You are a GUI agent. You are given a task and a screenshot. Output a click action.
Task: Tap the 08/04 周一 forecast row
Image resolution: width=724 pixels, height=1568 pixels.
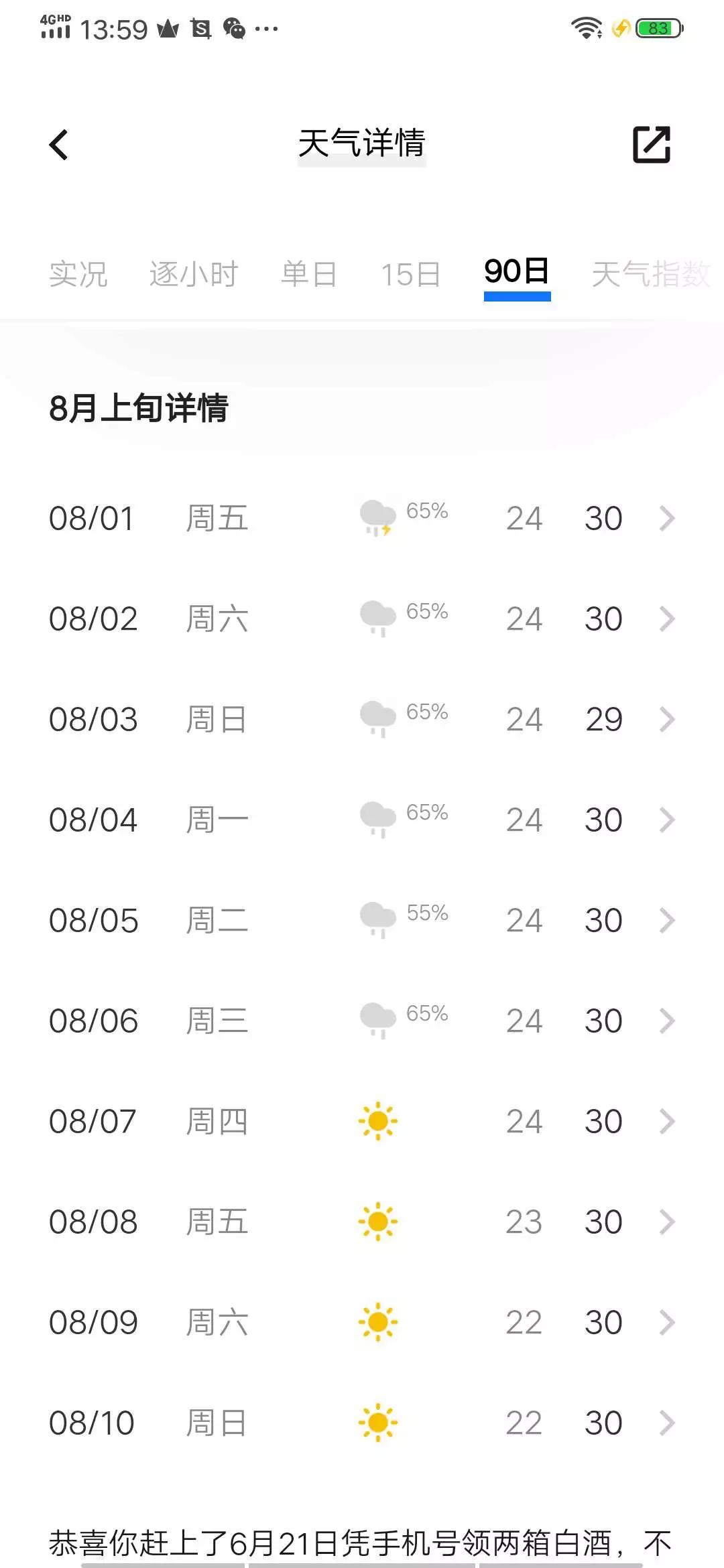coord(362,820)
